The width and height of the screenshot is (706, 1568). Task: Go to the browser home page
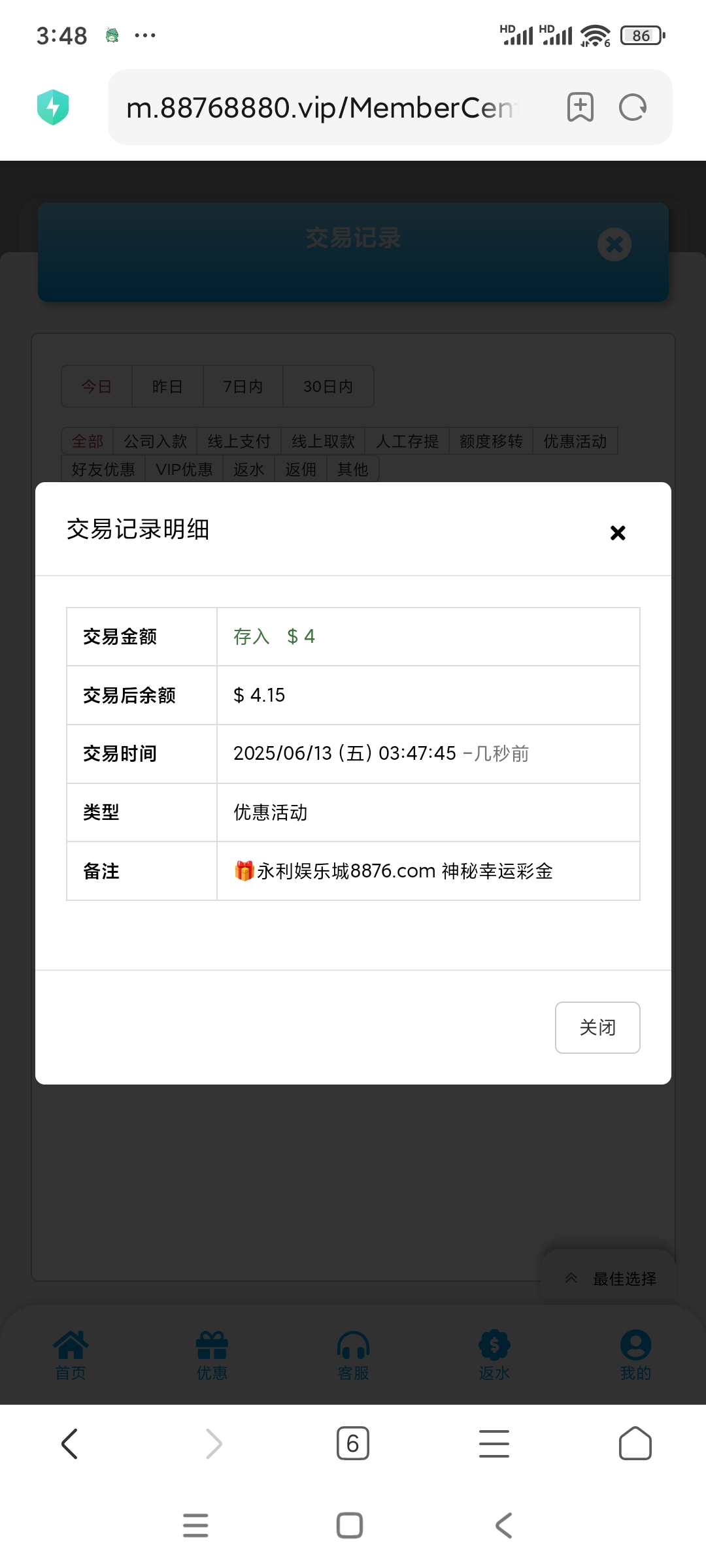point(635,1444)
